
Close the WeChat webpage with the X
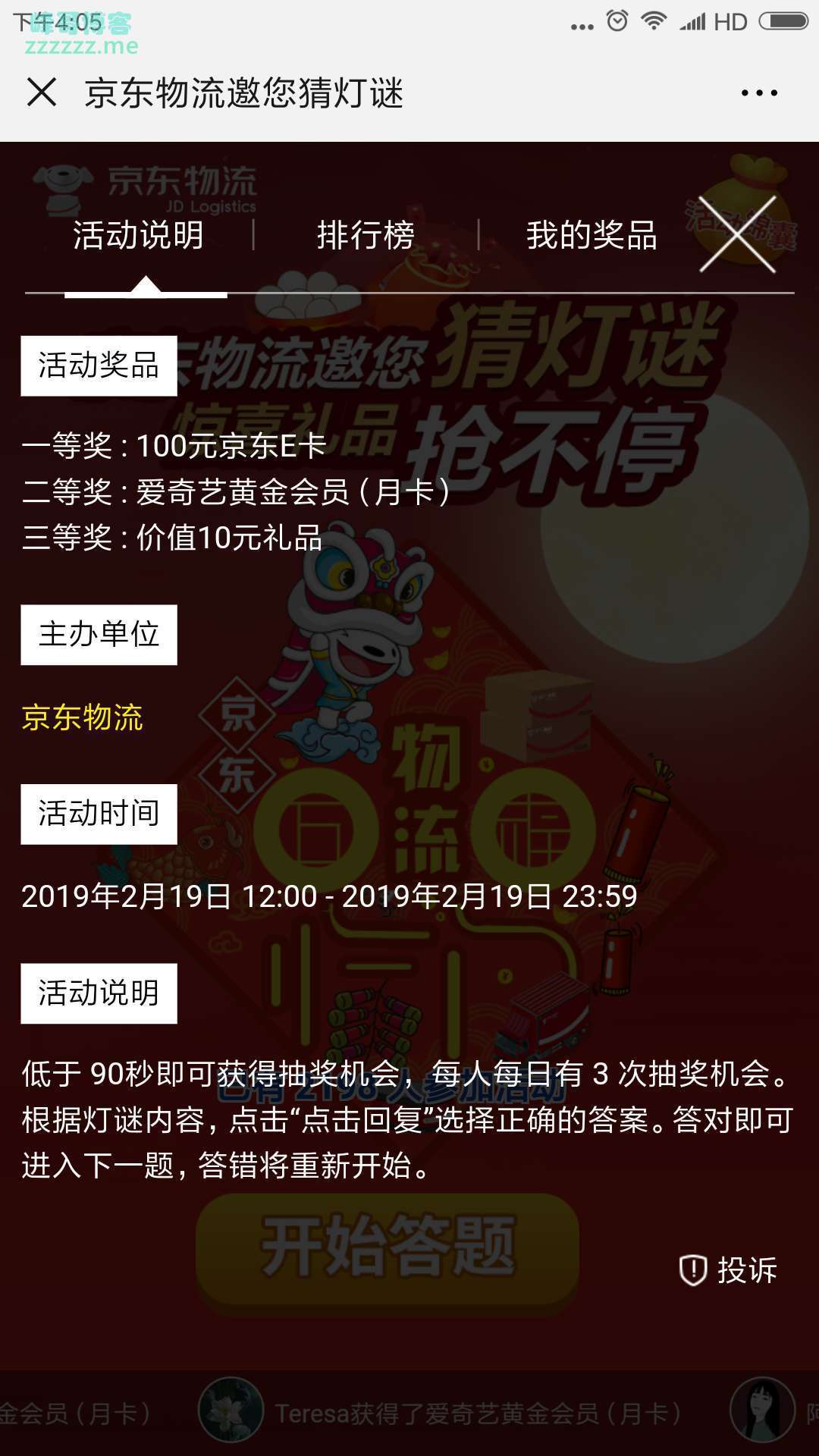tap(42, 93)
